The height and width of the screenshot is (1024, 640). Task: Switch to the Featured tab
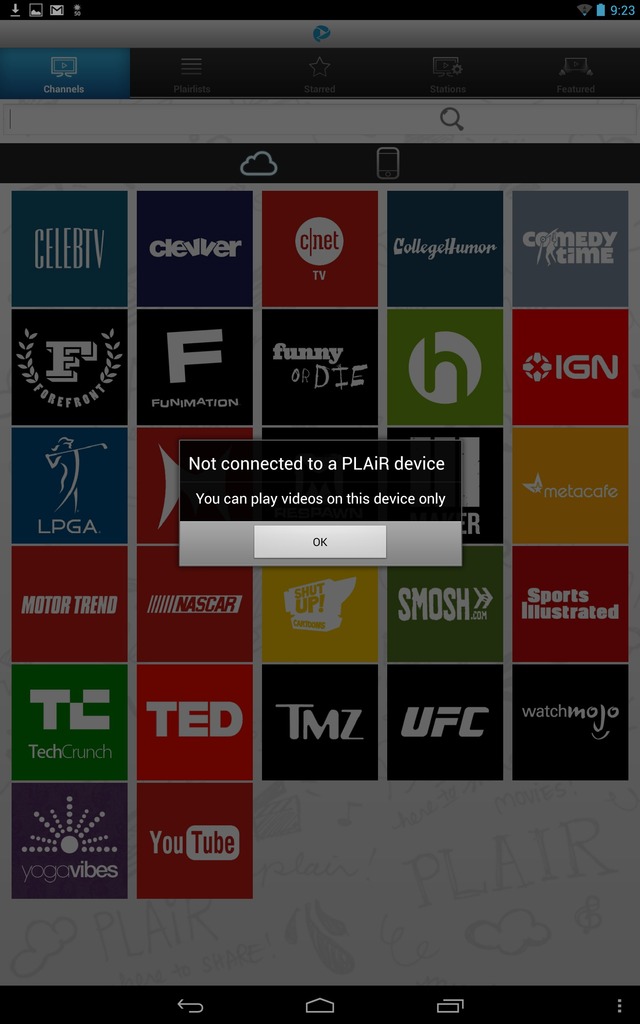[575, 73]
